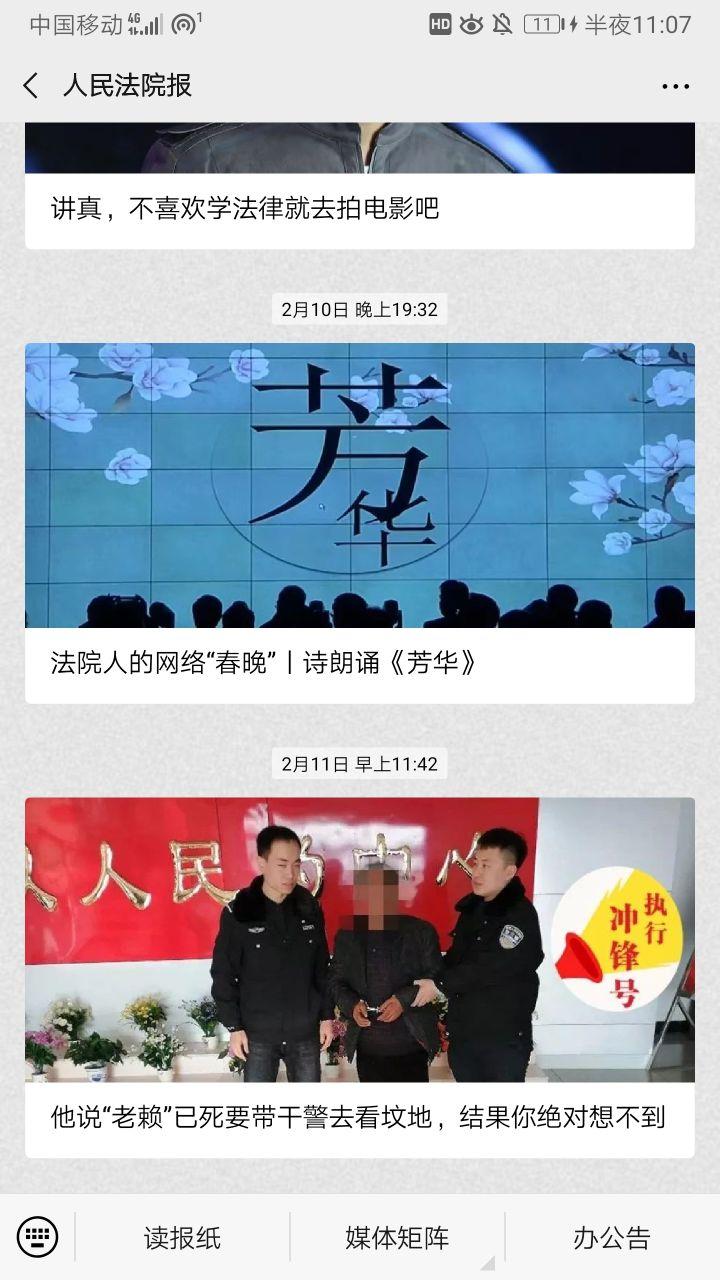Viewport: 720px width, 1280px height.
Task: Open the 诗朗诵《芳华》 article card
Action: point(360,520)
